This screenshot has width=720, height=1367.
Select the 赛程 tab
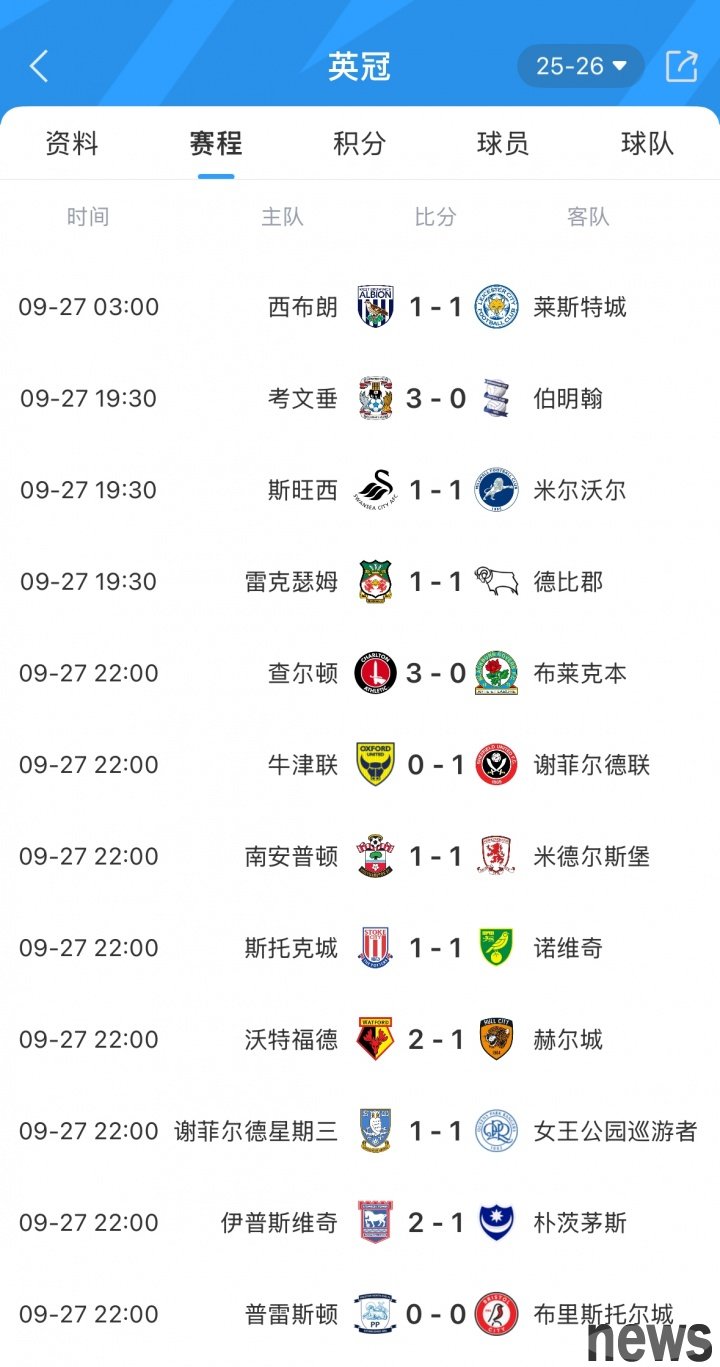216,143
